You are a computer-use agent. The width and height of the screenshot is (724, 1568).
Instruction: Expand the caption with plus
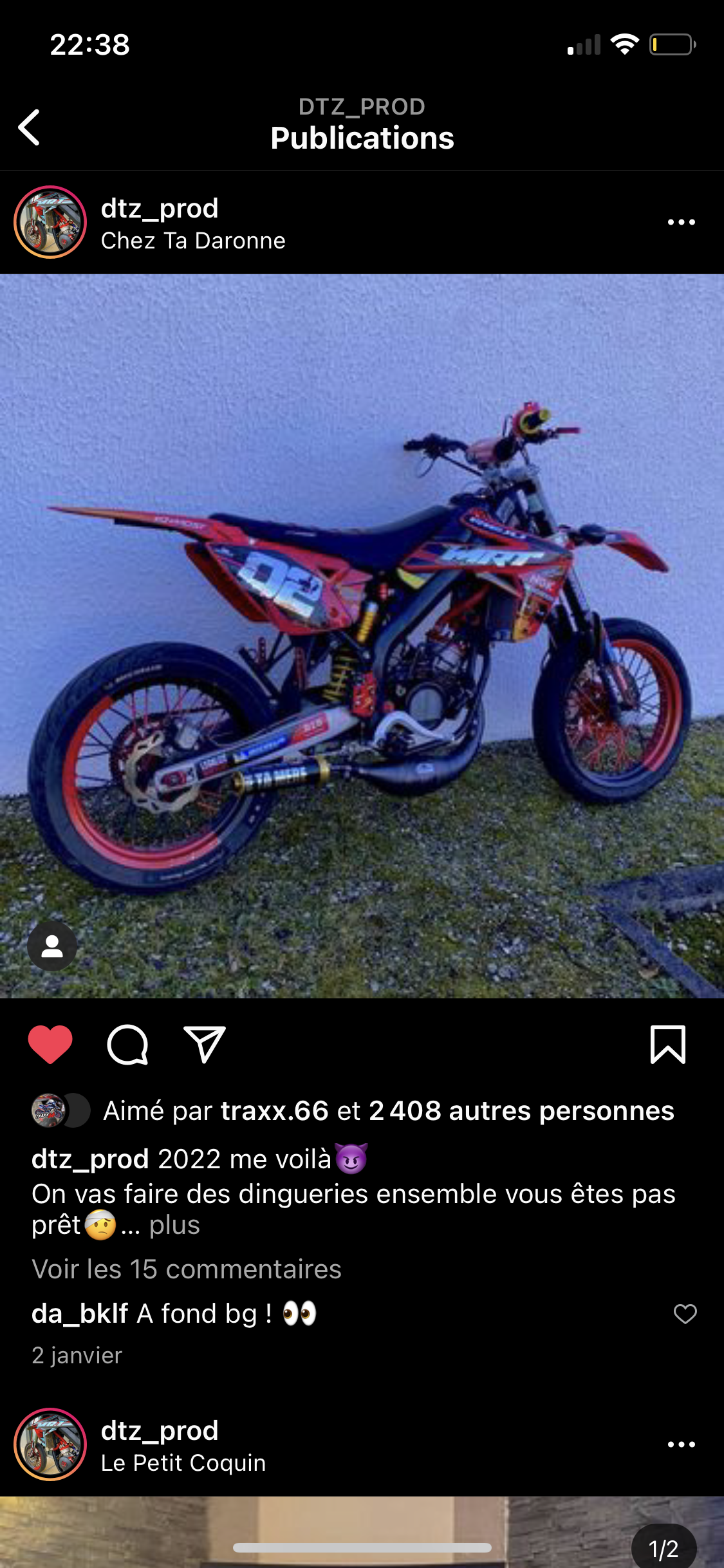coord(174,1225)
